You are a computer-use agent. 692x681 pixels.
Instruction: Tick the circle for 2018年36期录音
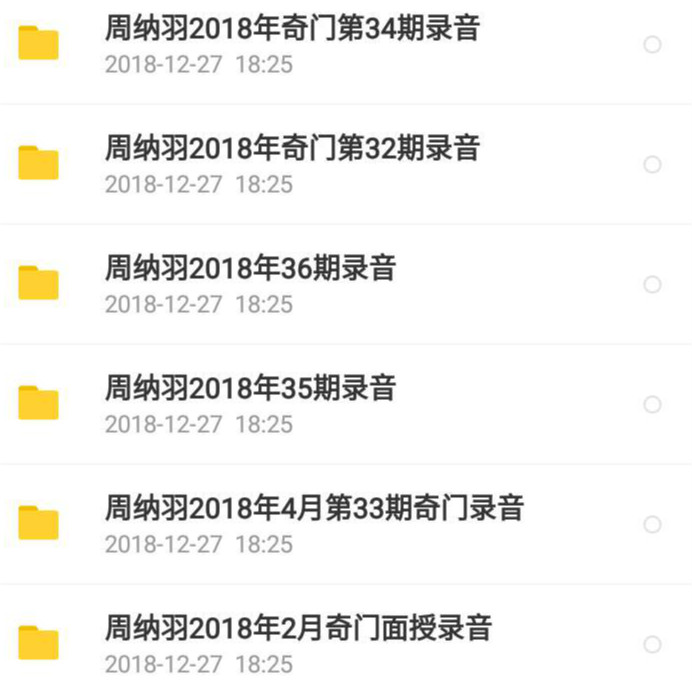pos(652,285)
